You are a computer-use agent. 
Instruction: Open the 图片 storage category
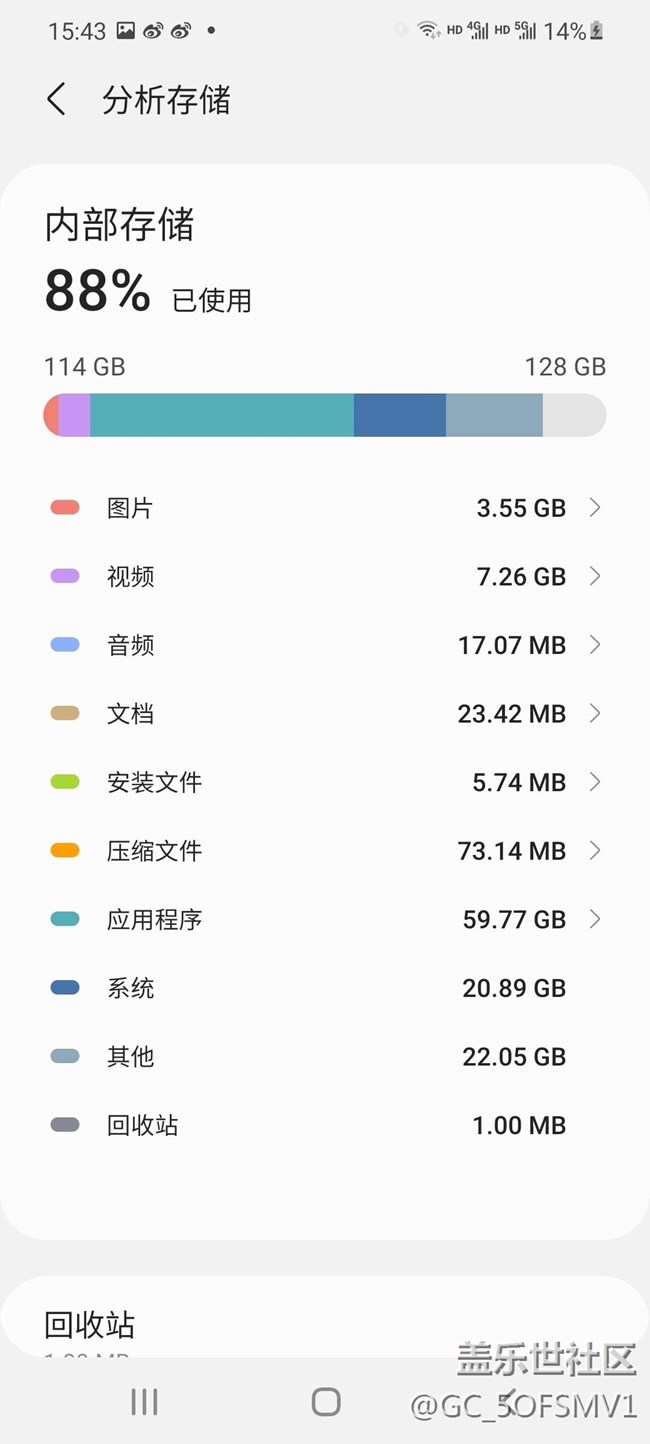(x=325, y=508)
